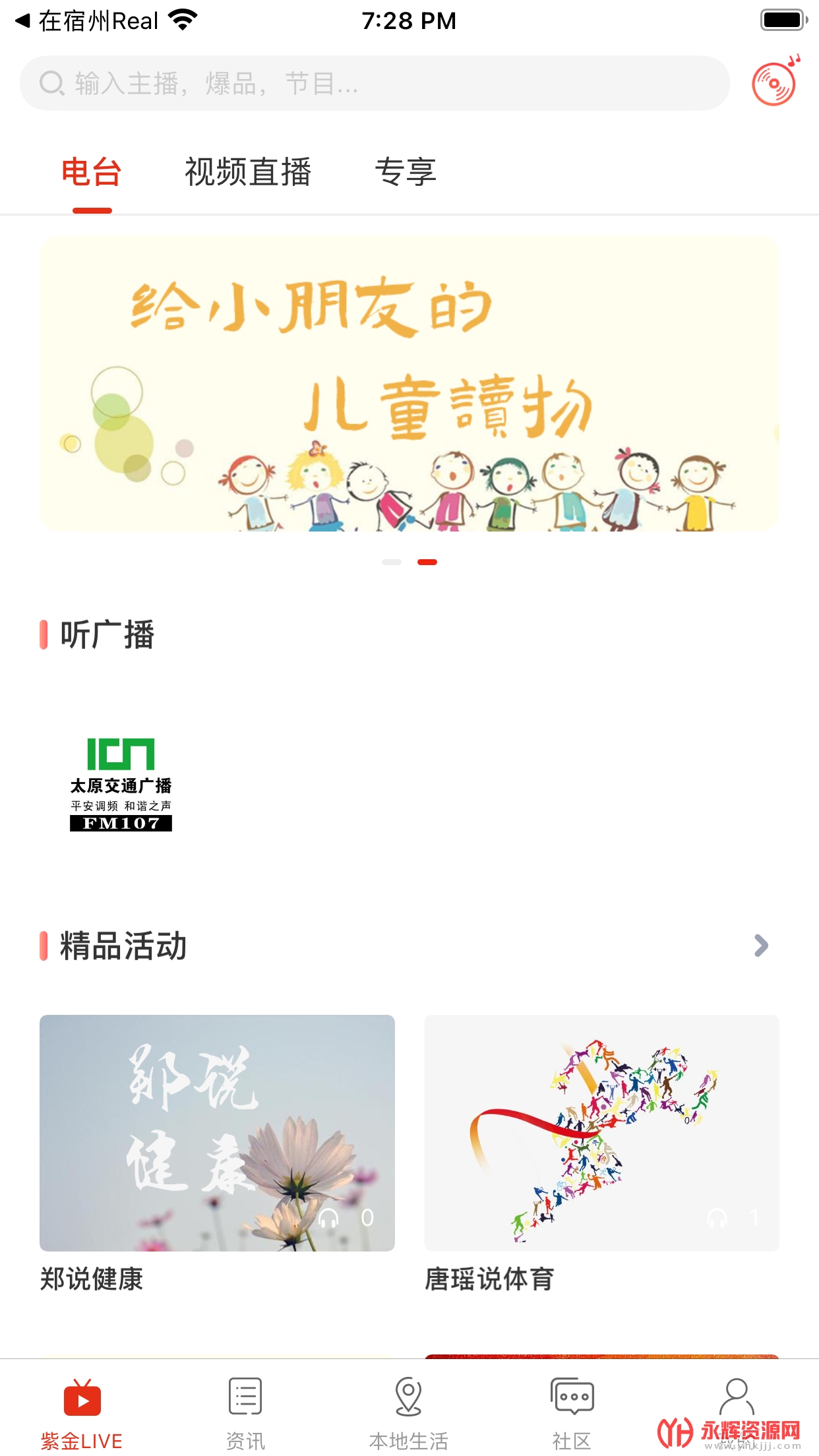Expand 精品活动 with the chevron arrow

pyautogui.click(x=761, y=946)
